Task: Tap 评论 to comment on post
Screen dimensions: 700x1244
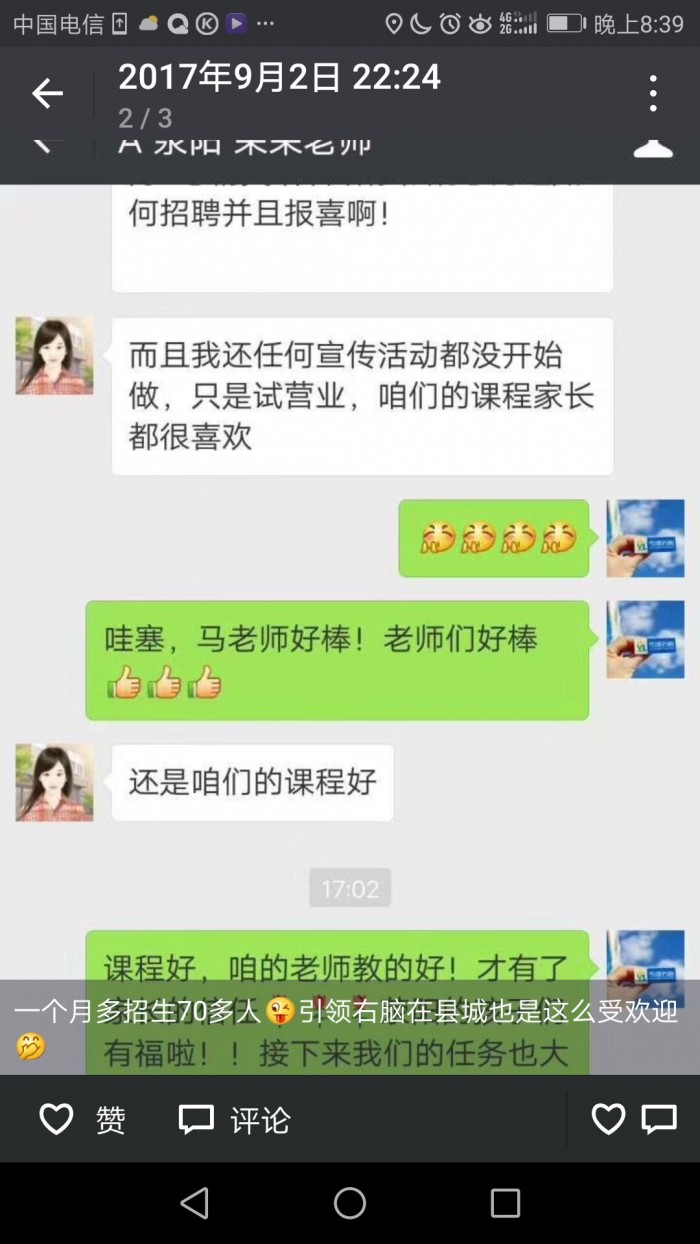Action: [234, 1119]
